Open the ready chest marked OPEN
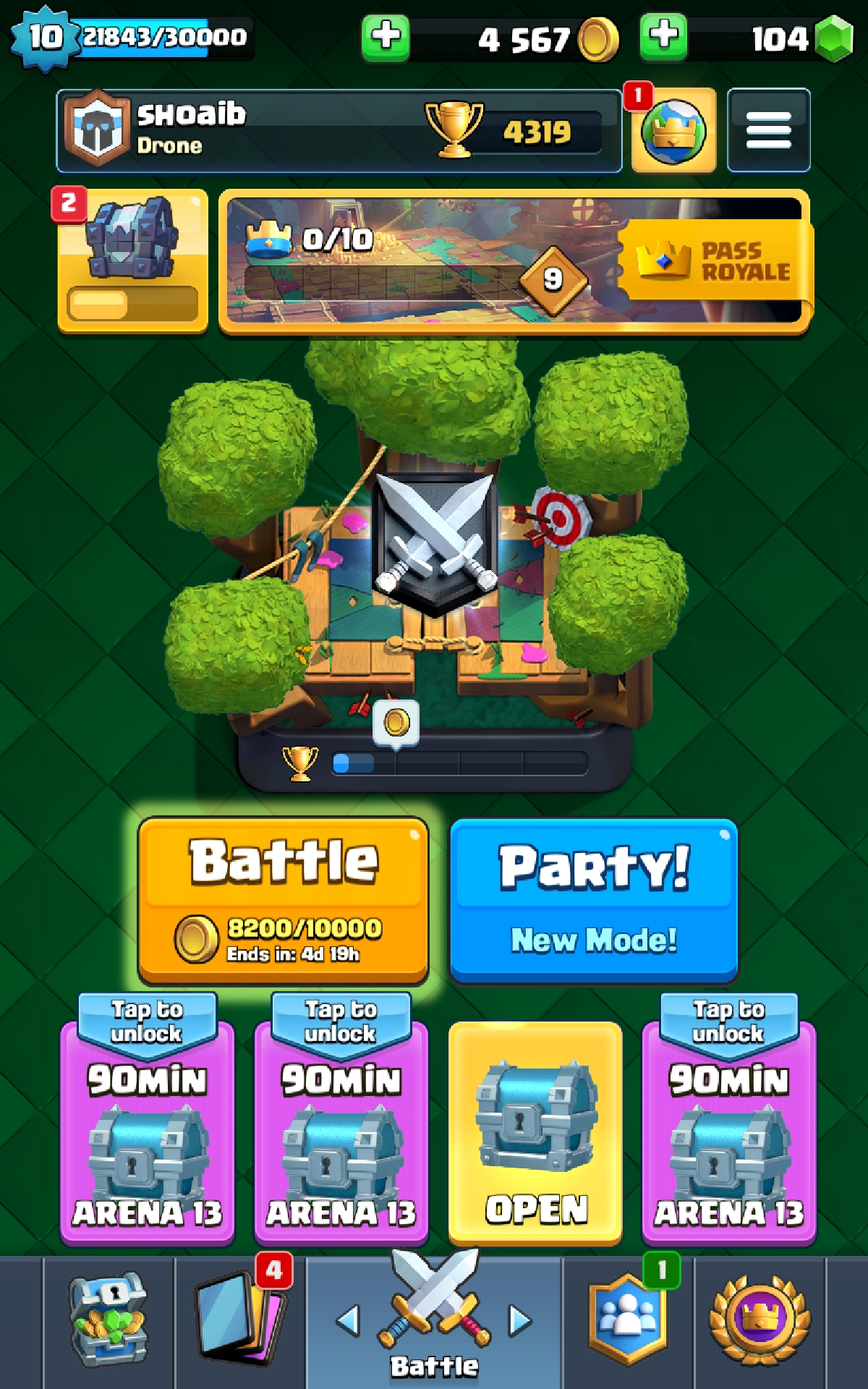Image resolution: width=868 pixels, height=1389 pixels. click(x=535, y=1132)
